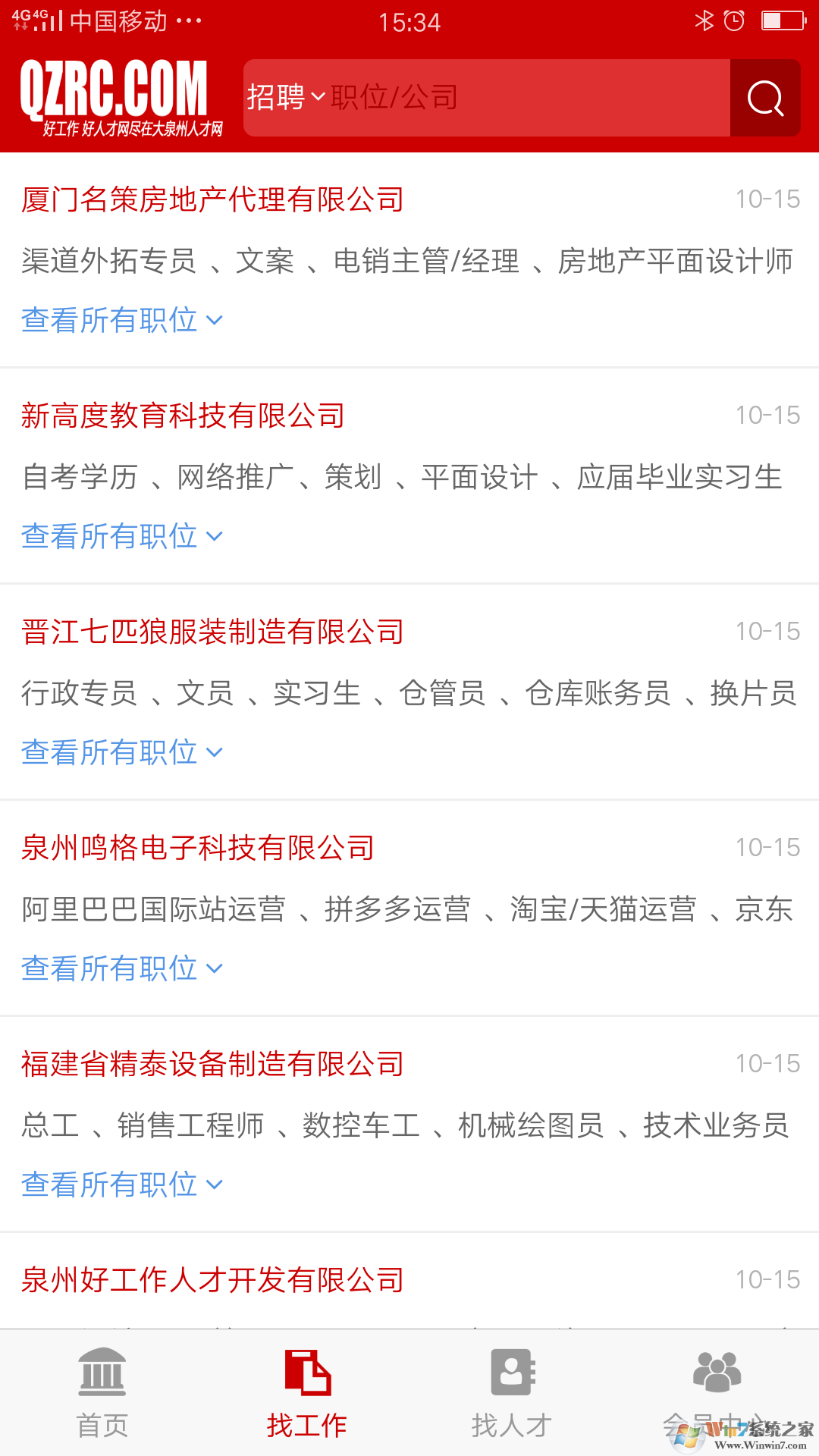Tap the magnifying glass search icon
The height and width of the screenshot is (1456, 819).
coord(764,98)
